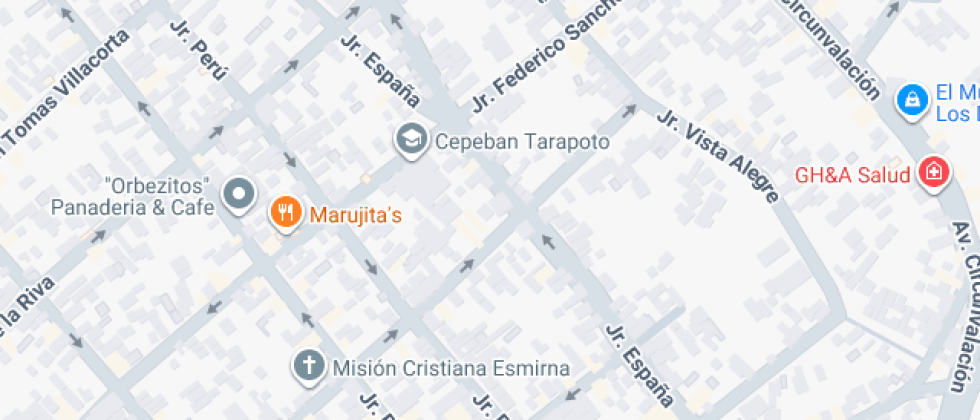Select the Marujita's restaurant pin
Viewport: 980px width, 420px height.
click(x=286, y=212)
